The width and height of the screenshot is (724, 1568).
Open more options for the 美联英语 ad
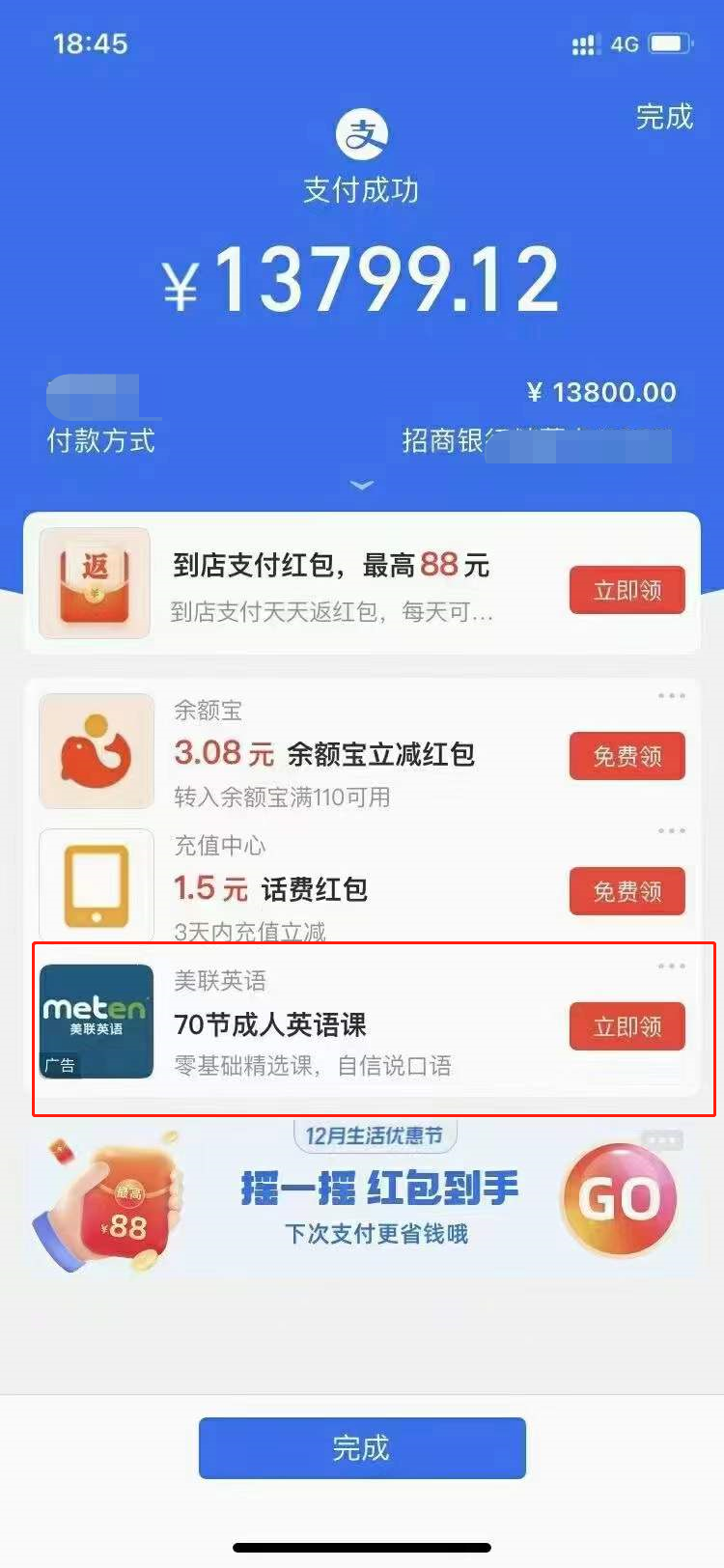671,966
